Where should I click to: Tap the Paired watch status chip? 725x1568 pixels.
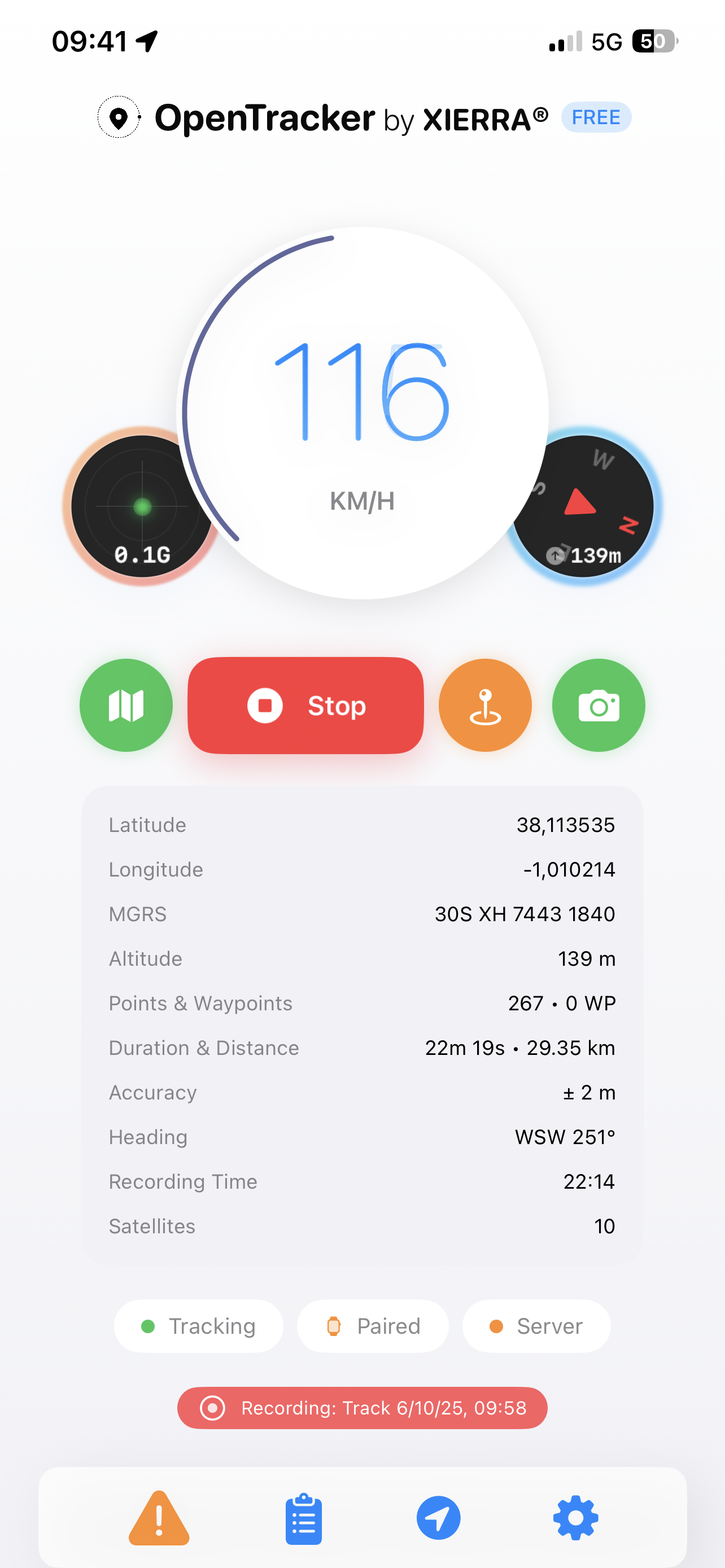[x=373, y=1326]
